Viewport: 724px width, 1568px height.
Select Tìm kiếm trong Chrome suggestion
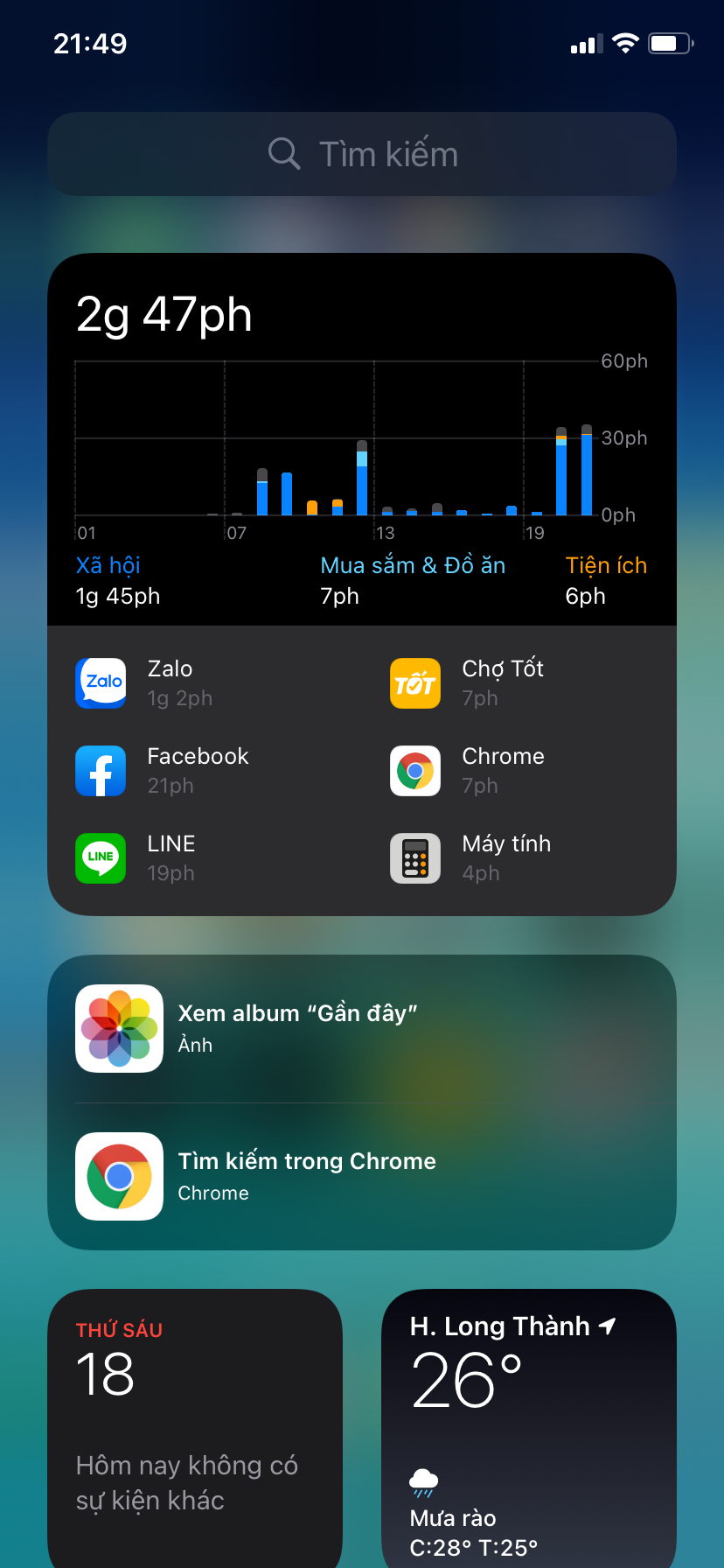(x=362, y=1177)
